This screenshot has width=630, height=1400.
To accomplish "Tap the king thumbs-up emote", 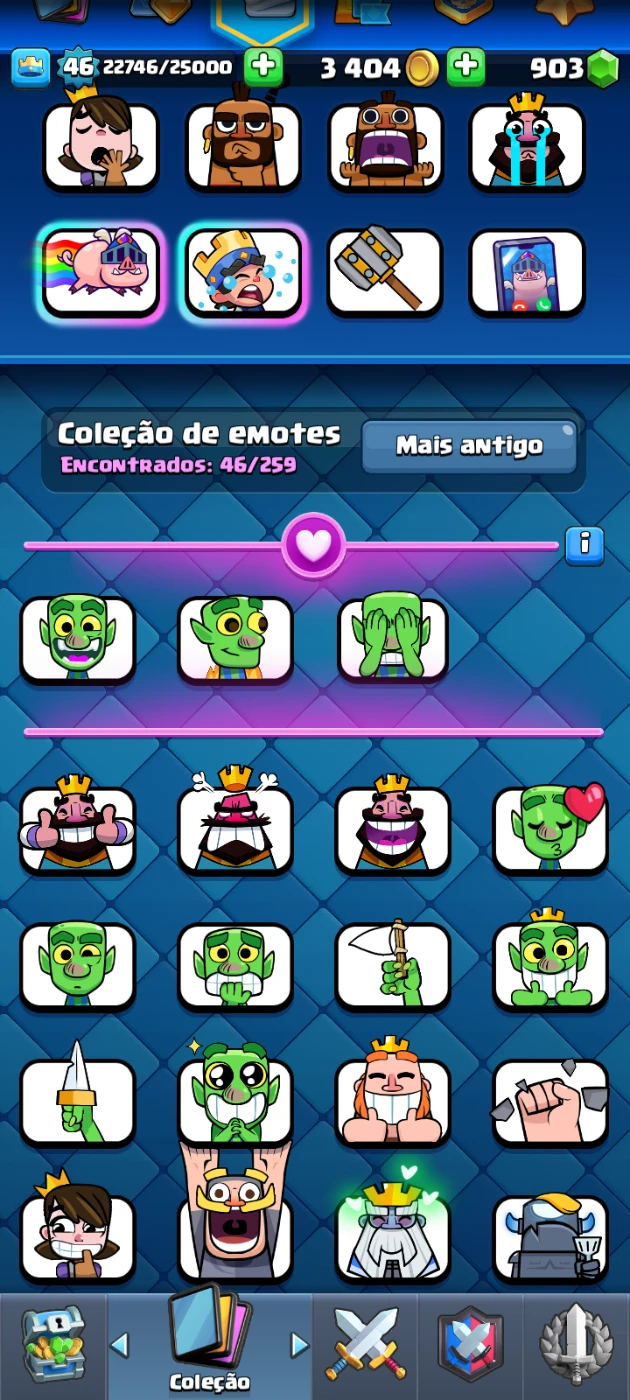I will click(x=77, y=829).
